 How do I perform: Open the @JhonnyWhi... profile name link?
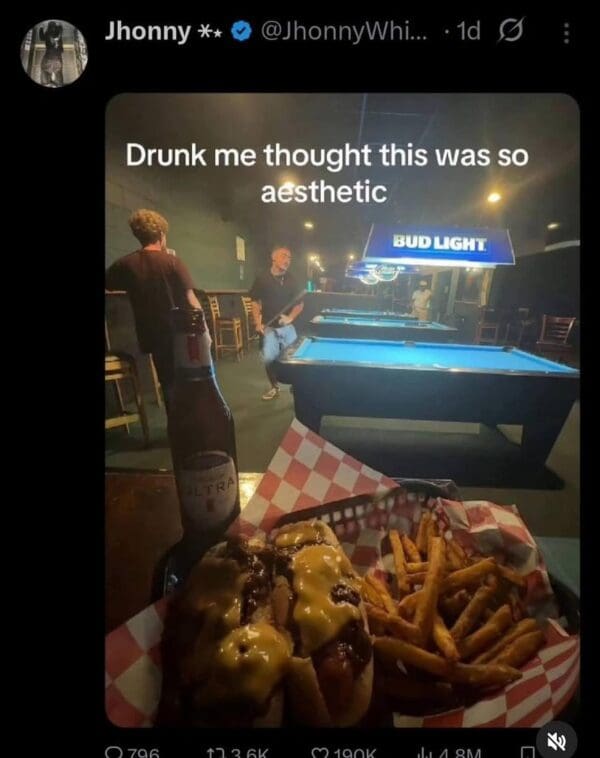pos(343,32)
